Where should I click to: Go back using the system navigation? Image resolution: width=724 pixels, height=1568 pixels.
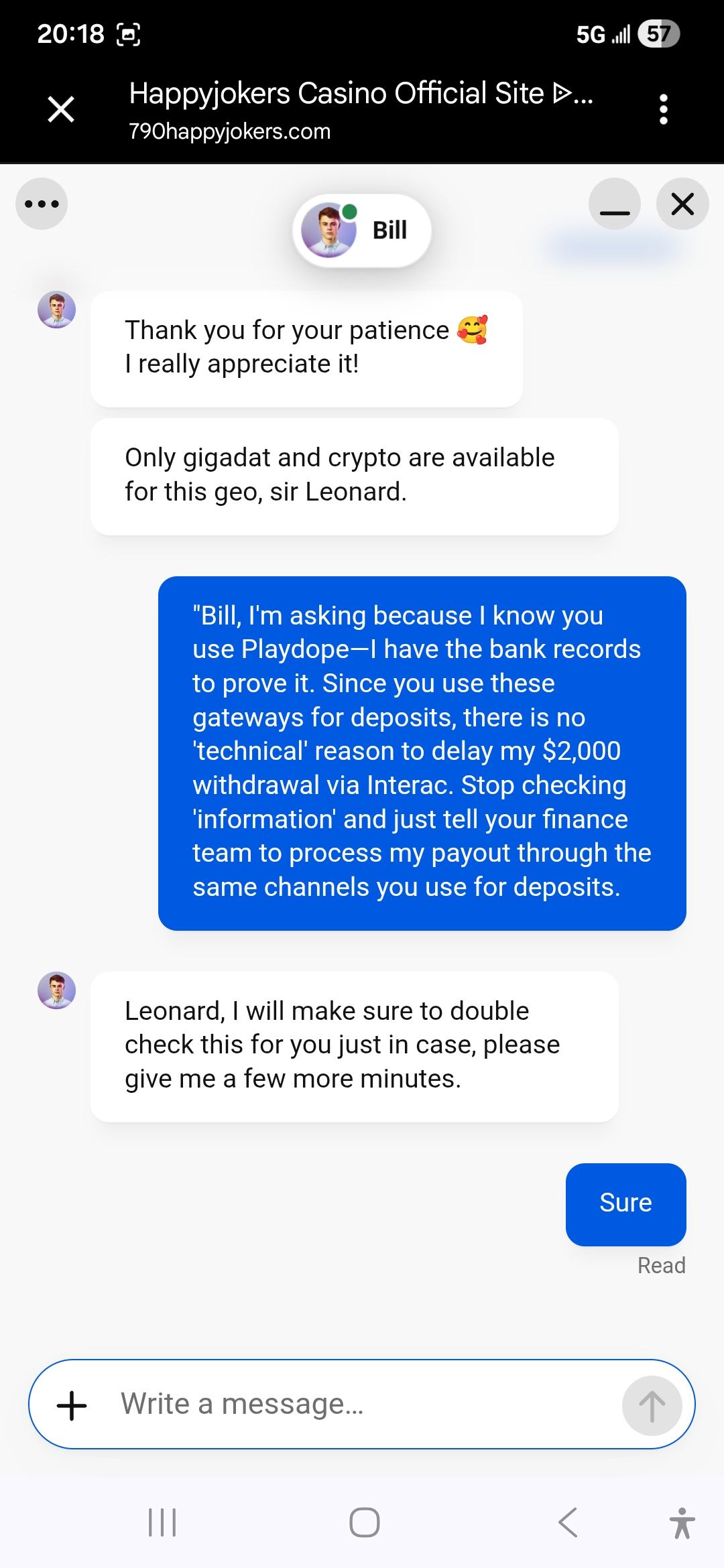point(567,1522)
